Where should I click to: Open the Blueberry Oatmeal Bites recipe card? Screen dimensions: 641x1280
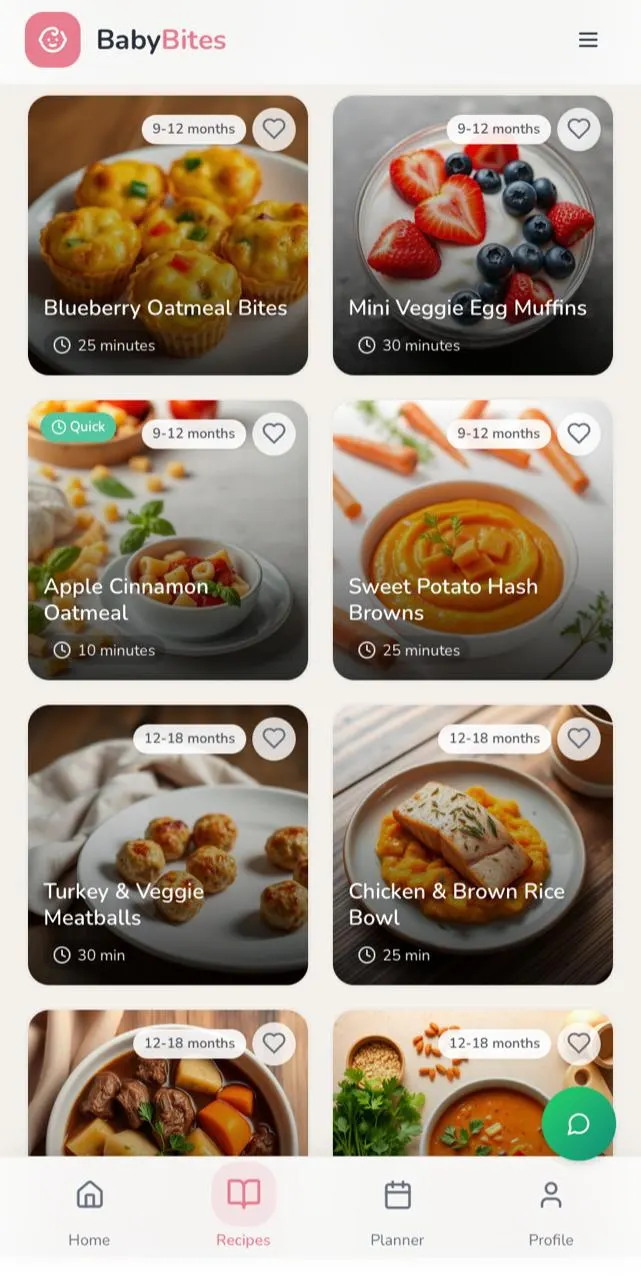point(168,250)
